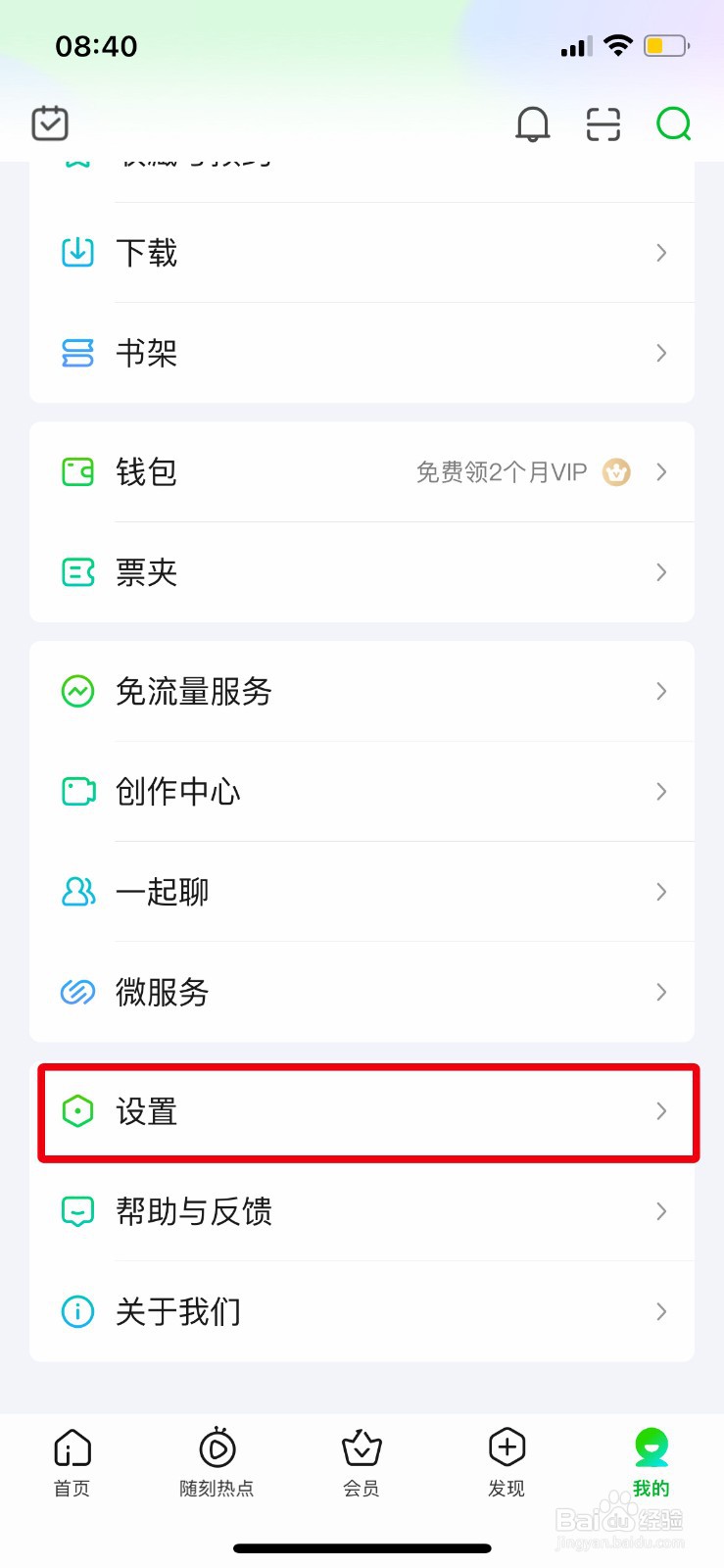This screenshot has height=1568, width=724.
Task: Open the notification bell icon
Action: [x=533, y=124]
